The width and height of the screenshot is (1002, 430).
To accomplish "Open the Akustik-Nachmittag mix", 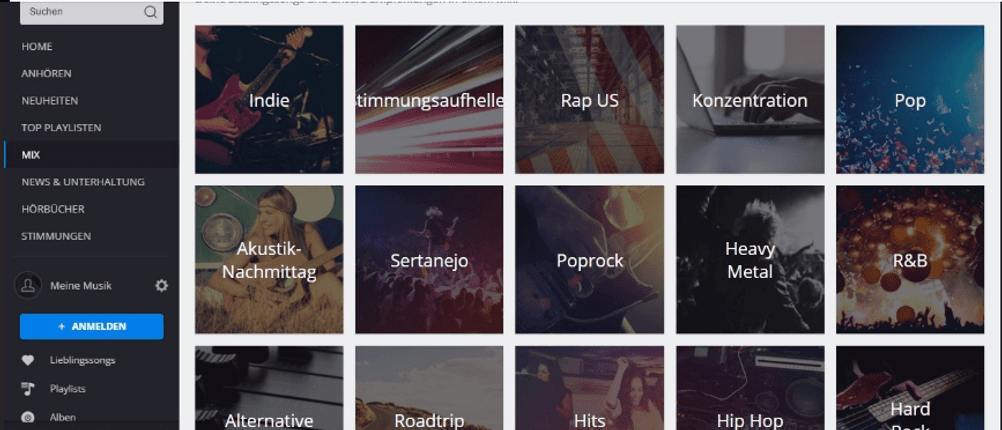I will pos(269,260).
